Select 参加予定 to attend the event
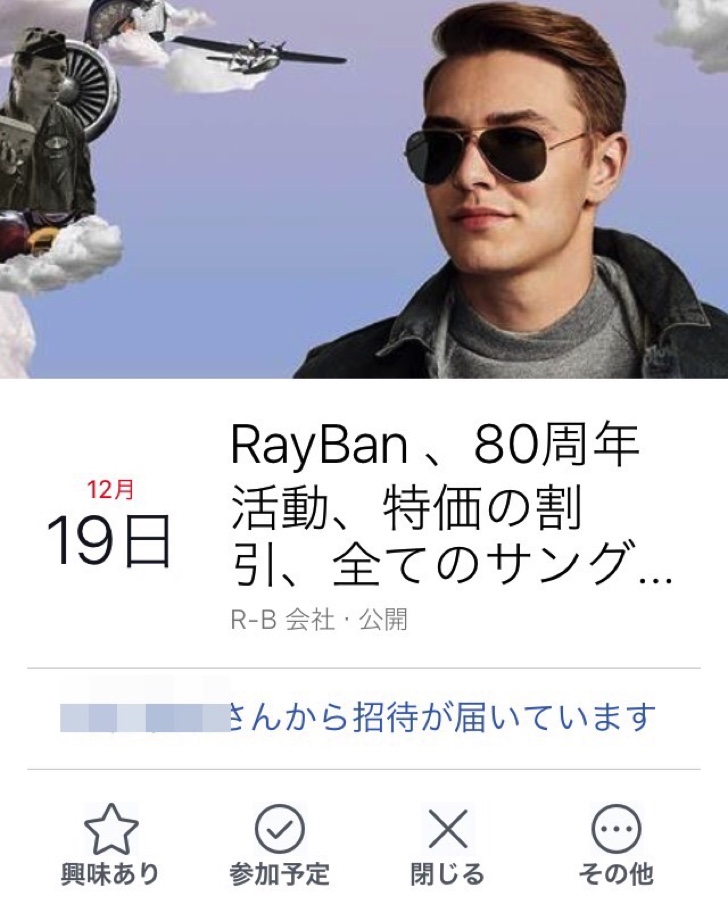Viewport: 728px width, 921px height. [279, 843]
